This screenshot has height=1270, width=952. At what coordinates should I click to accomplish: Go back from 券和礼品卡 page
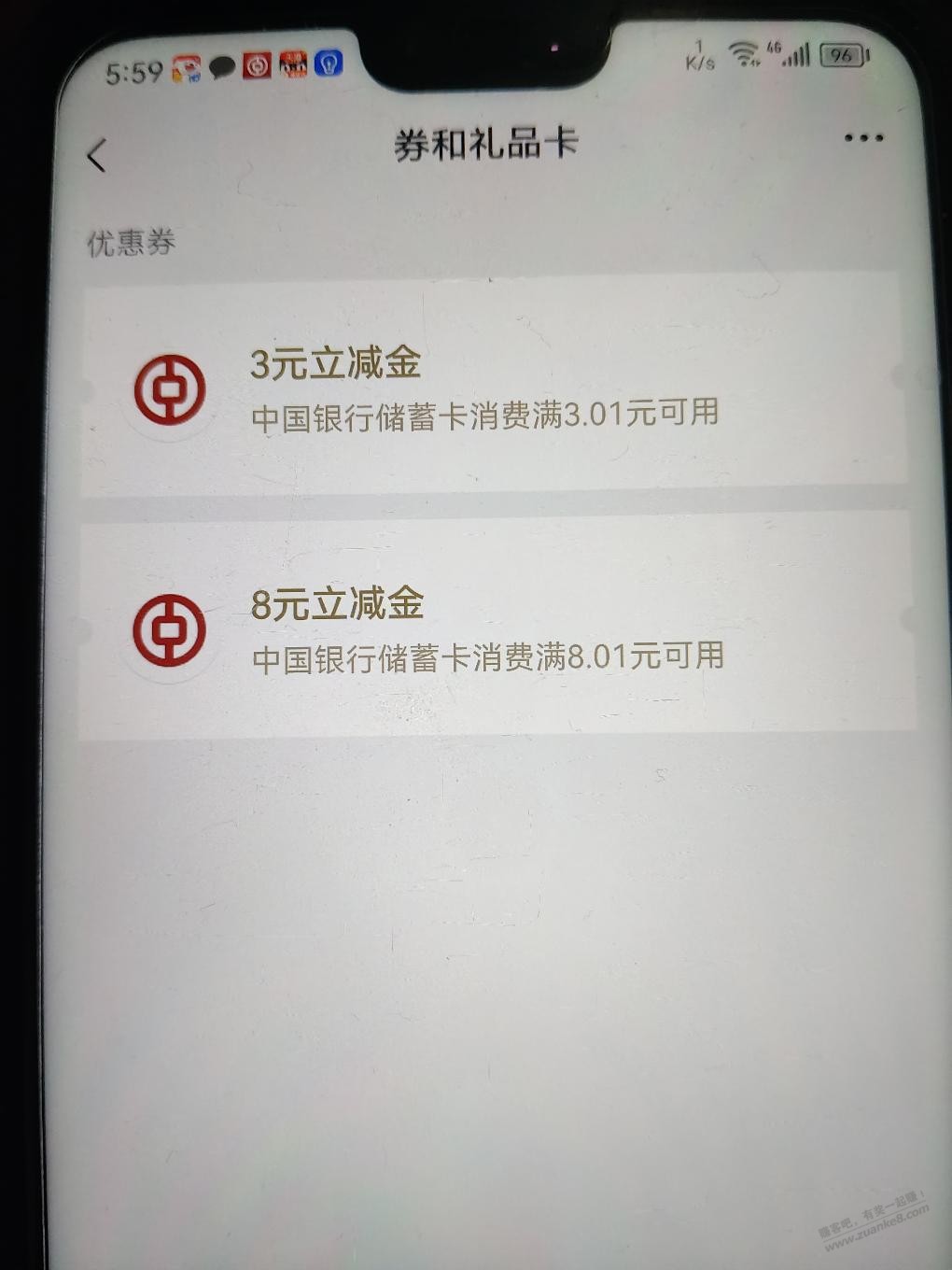click(x=96, y=155)
